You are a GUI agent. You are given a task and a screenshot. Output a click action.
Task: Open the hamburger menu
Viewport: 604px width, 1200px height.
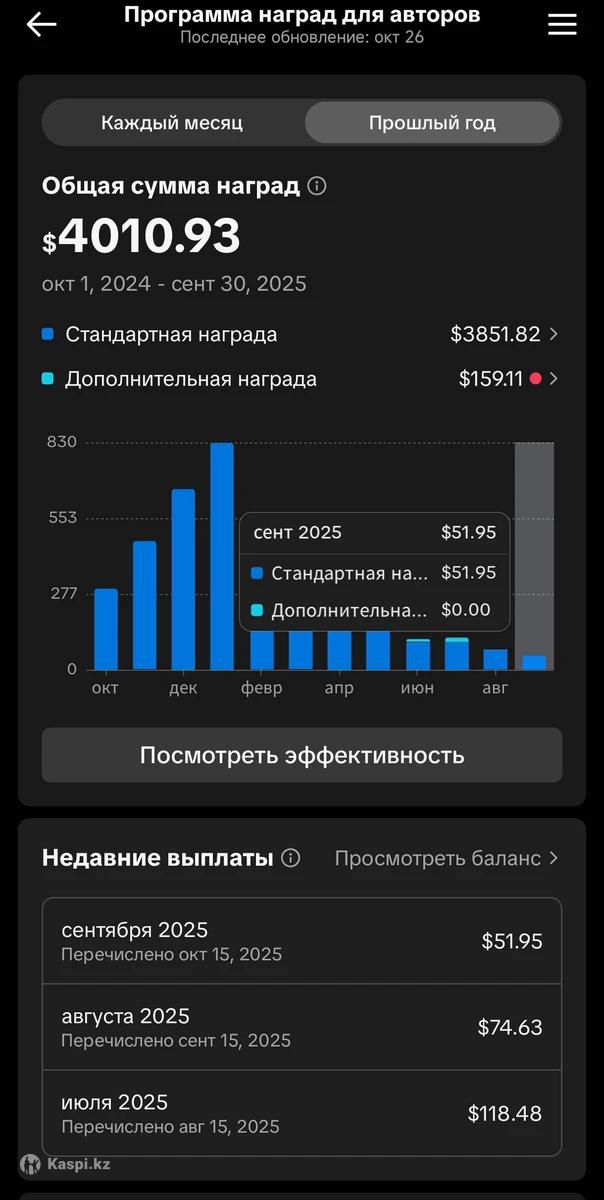[562, 25]
